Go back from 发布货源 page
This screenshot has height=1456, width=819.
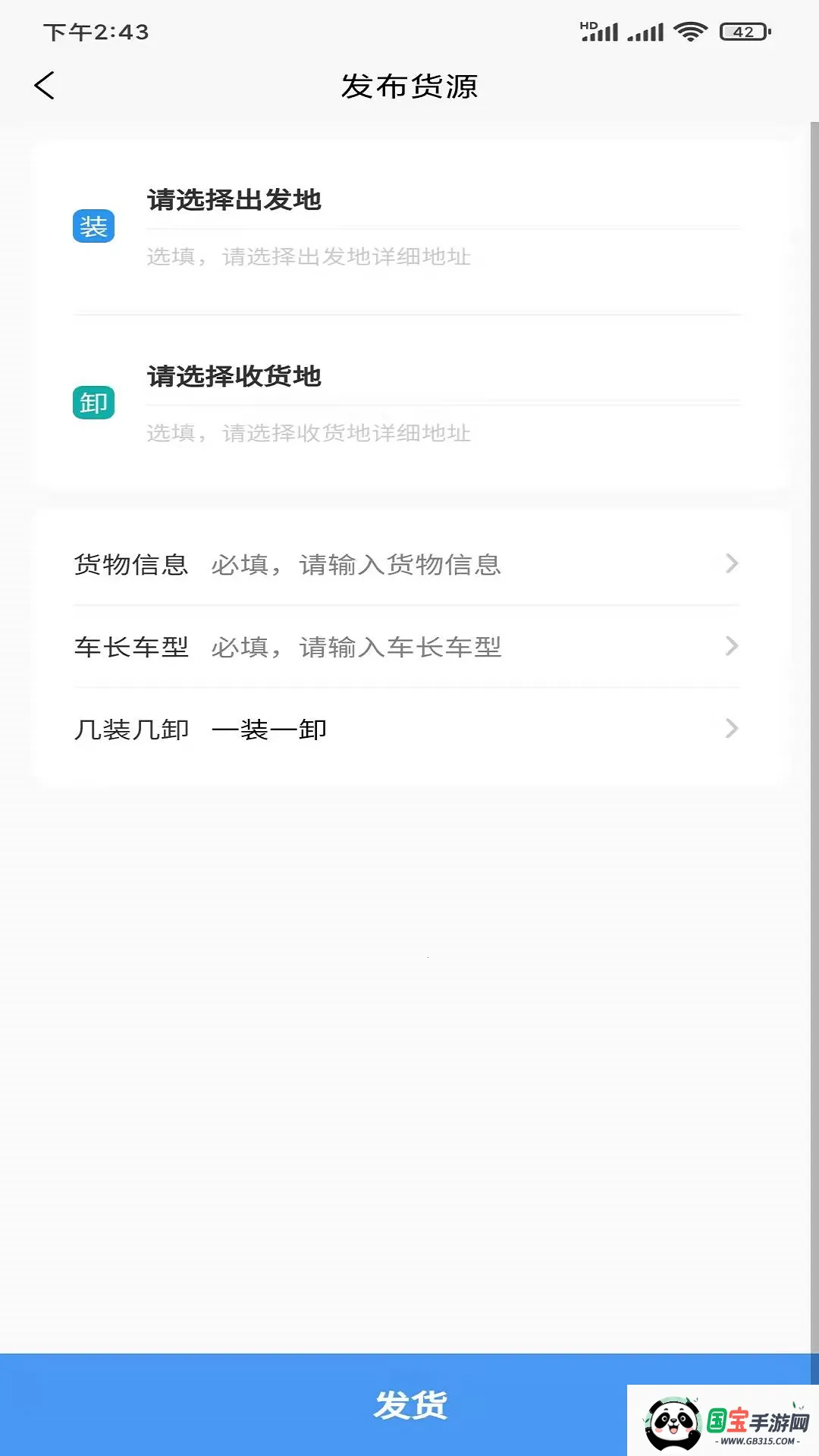(x=45, y=86)
